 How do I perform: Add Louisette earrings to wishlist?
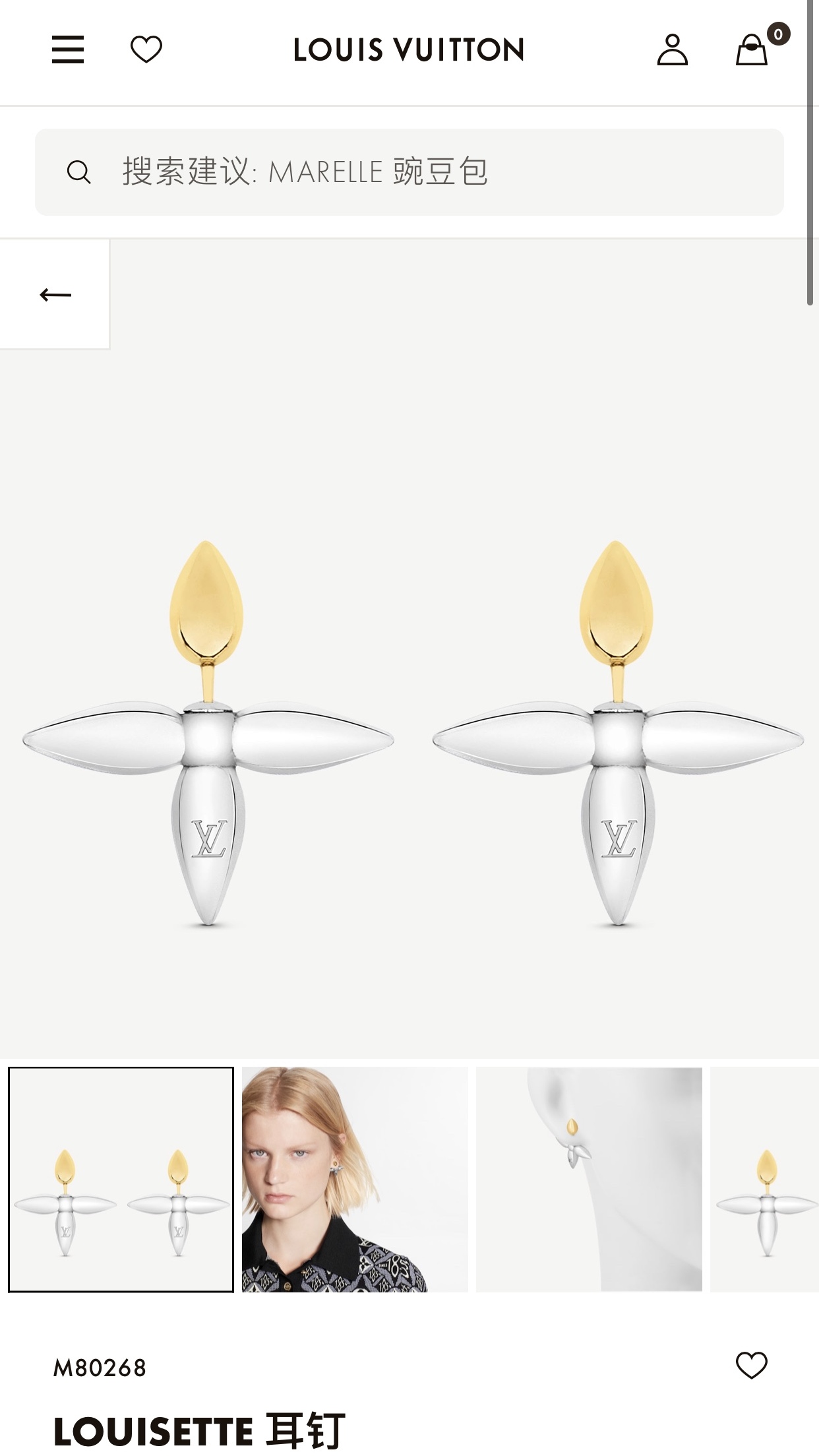(751, 1365)
